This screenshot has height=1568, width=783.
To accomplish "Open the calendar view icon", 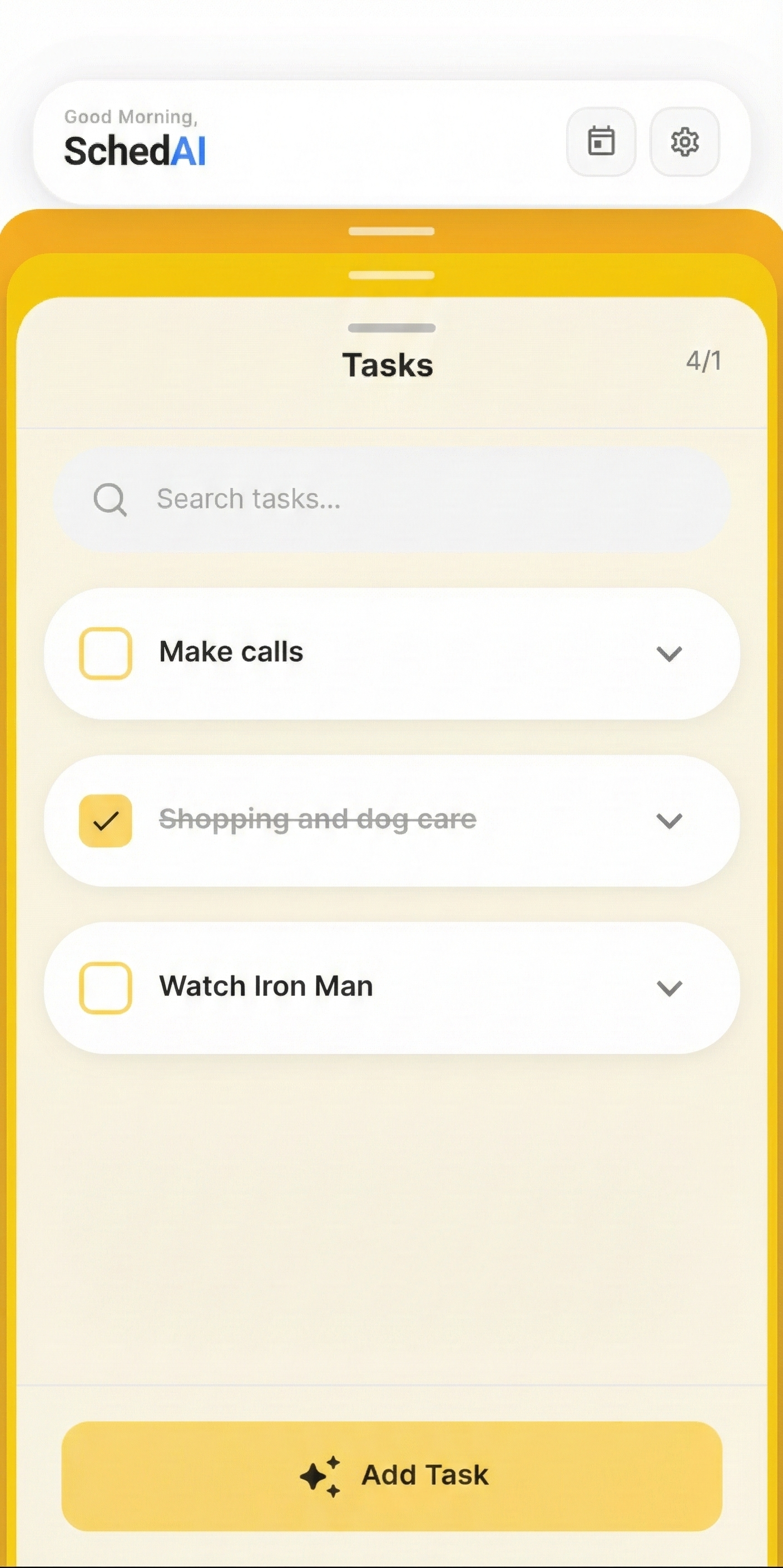I will coord(601,142).
